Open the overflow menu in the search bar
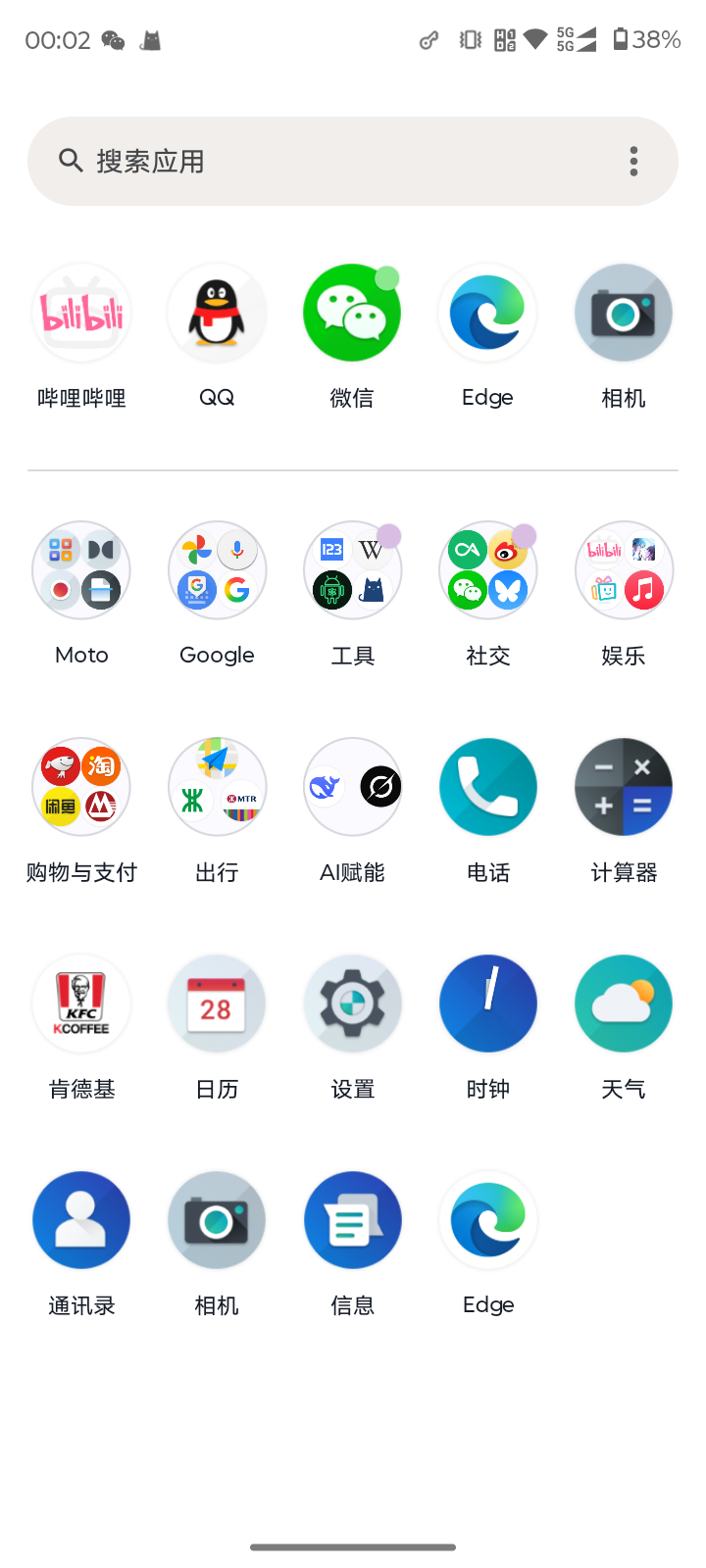 click(x=634, y=162)
